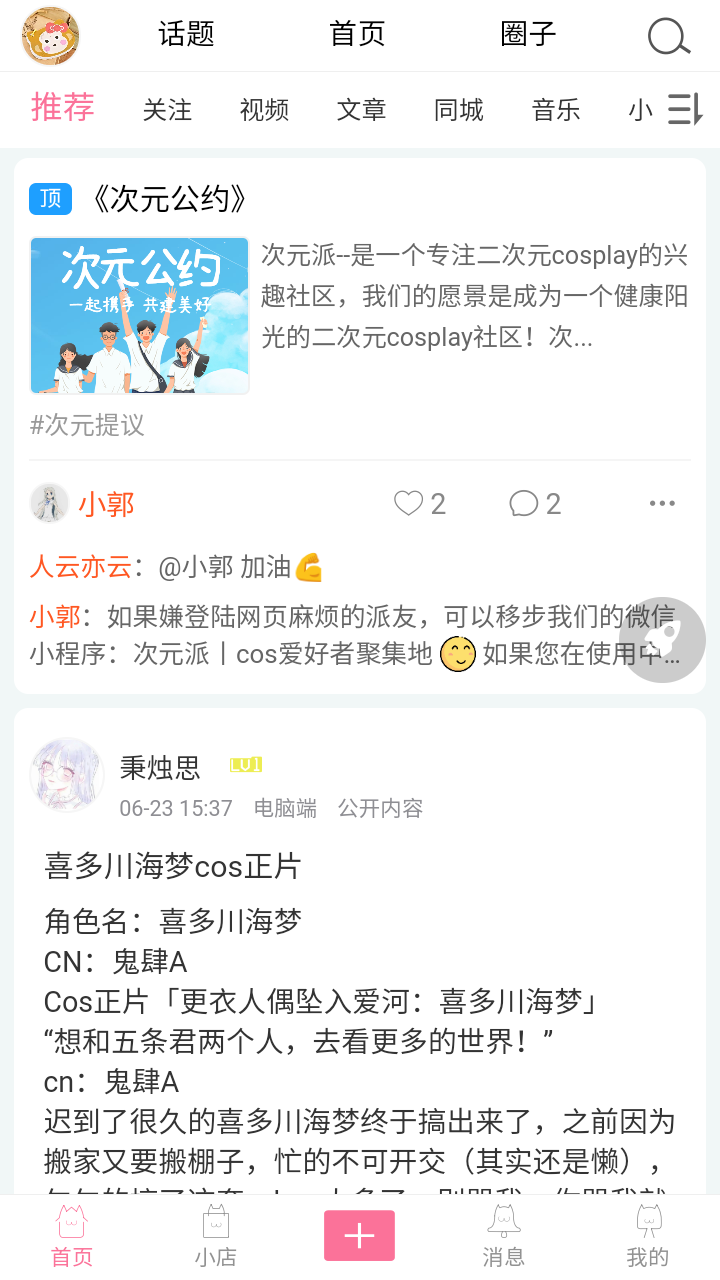Go to 我的 personal page
The width and height of the screenshot is (720, 1280).
[x=647, y=1237]
